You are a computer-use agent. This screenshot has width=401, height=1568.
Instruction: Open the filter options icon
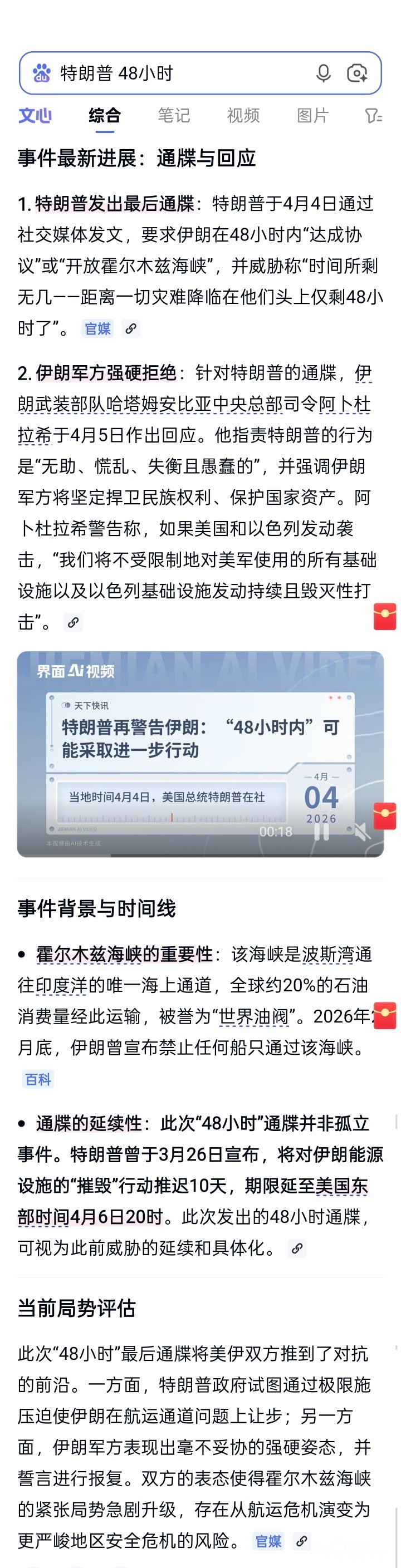[x=373, y=116]
